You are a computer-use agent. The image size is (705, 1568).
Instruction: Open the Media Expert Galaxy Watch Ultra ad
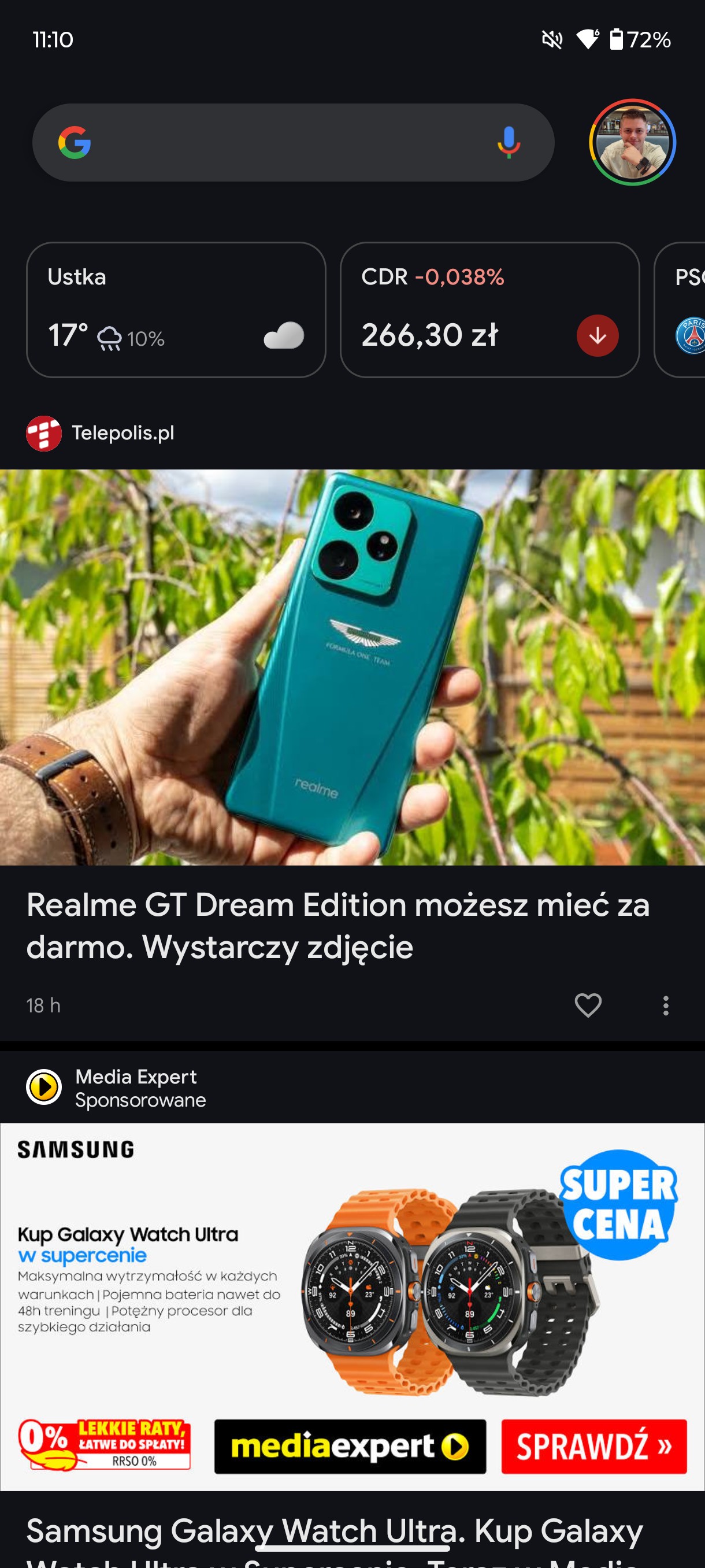352,1306
